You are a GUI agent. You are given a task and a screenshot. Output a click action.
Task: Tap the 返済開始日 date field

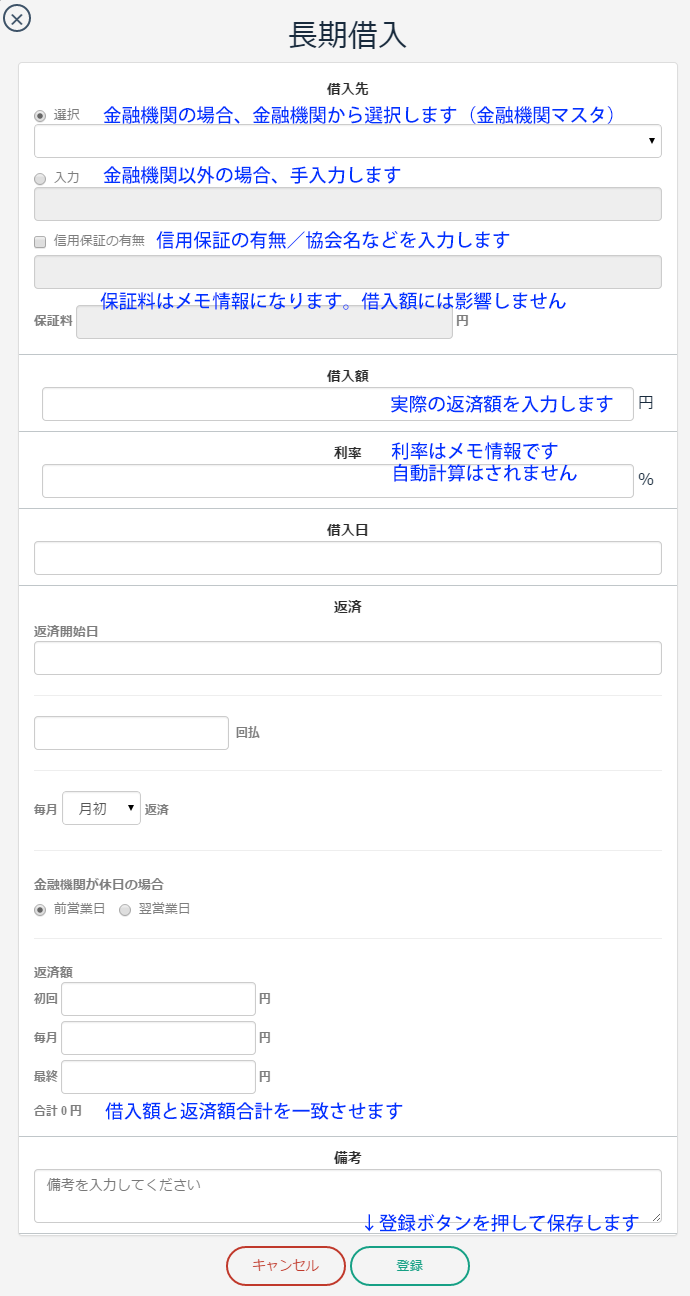pos(347,658)
